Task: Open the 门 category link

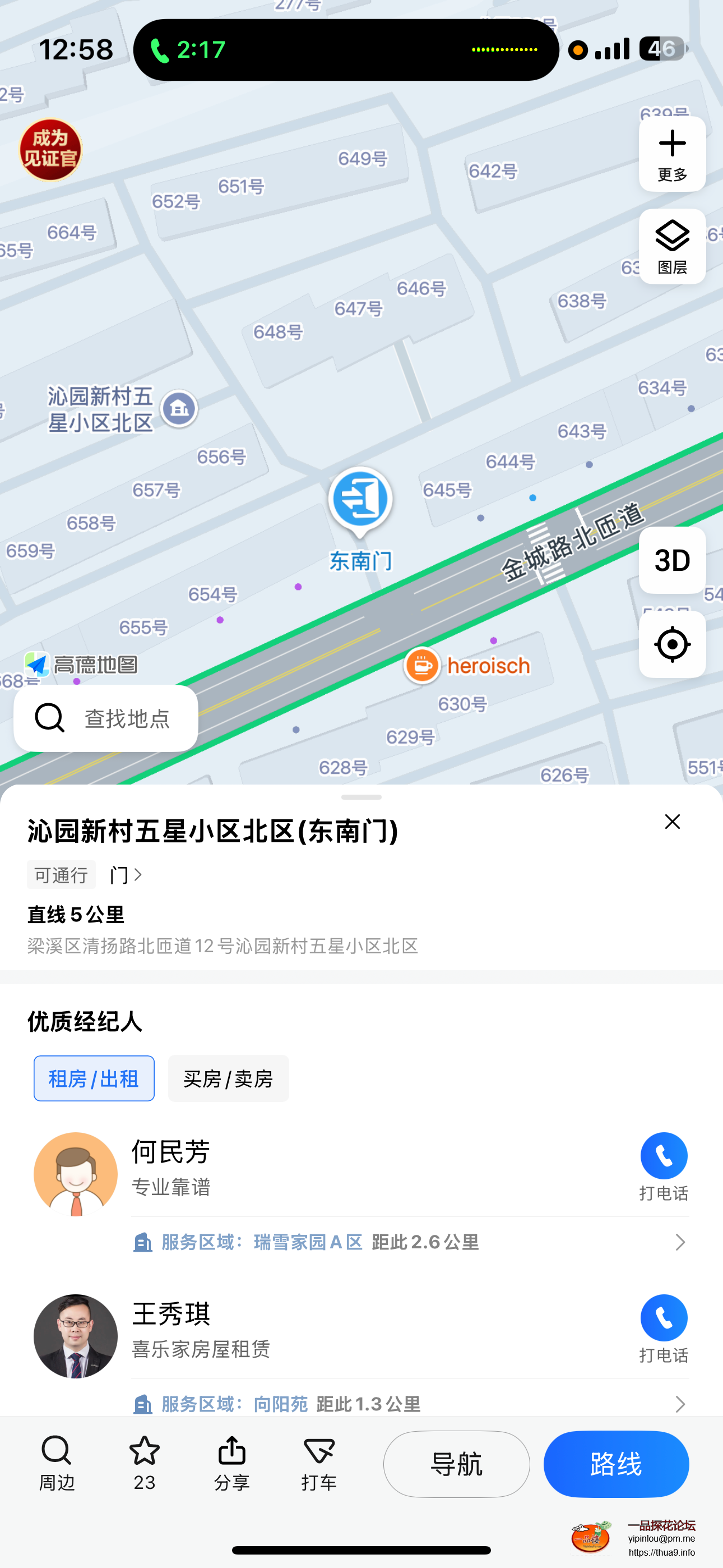Action: click(x=126, y=875)
